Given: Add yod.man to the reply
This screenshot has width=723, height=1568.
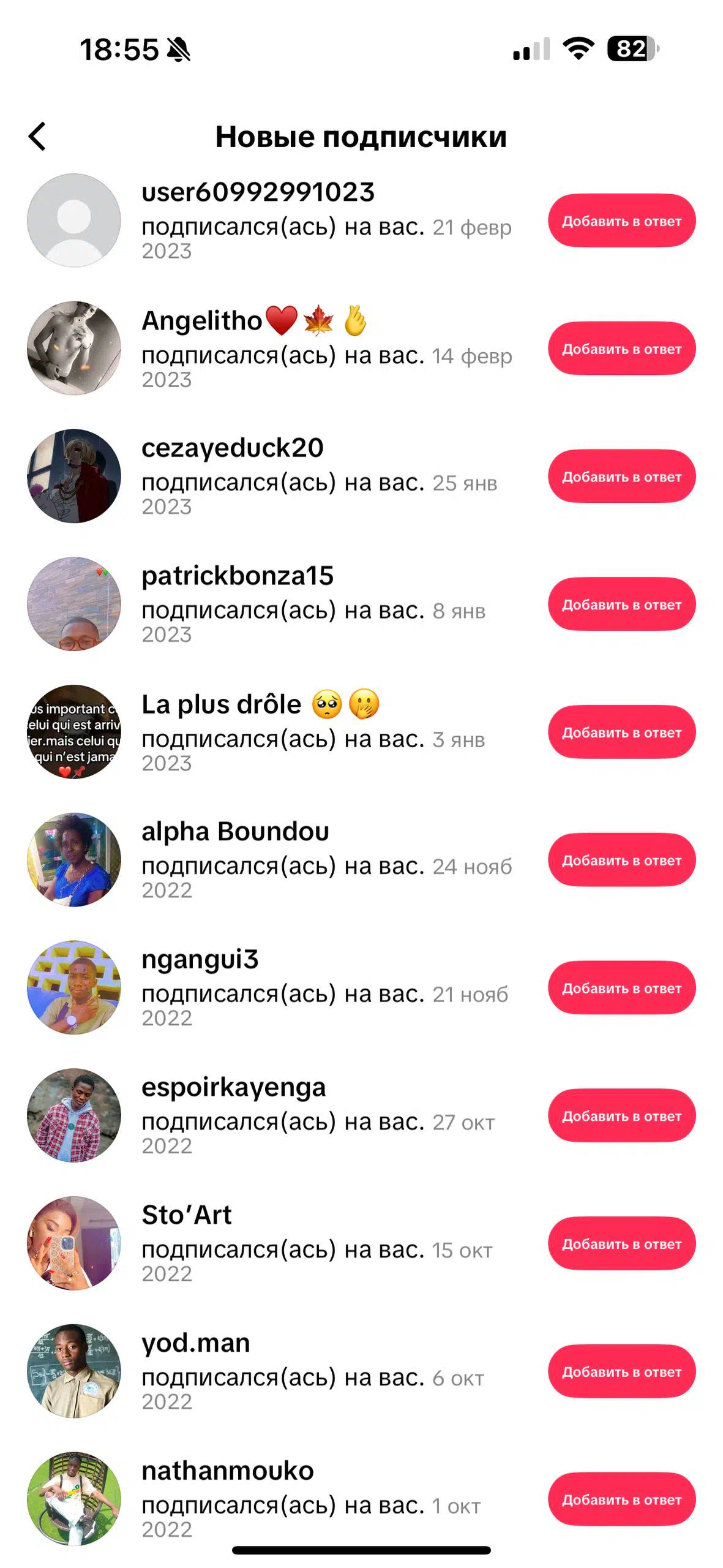Looking at the screenshot, I should coord(621,1372).
